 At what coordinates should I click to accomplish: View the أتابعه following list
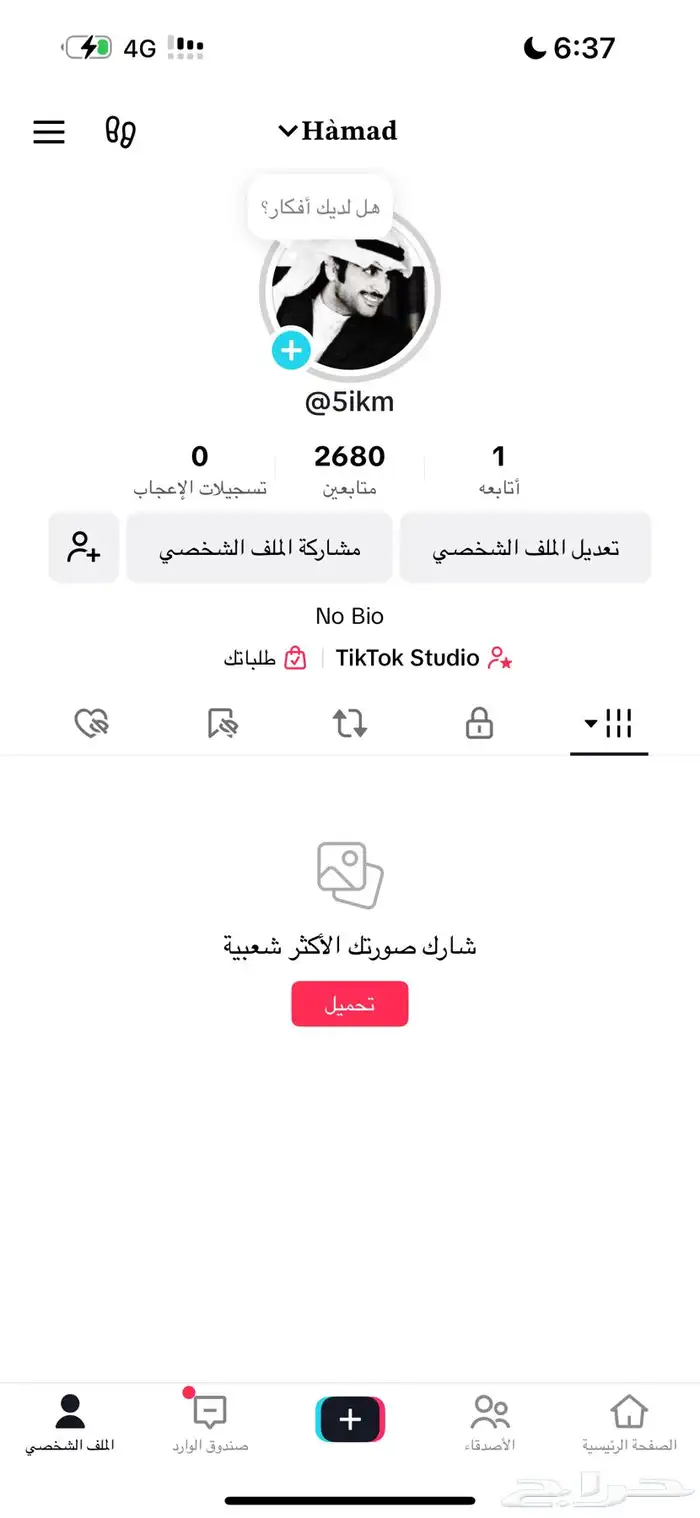tap(498, 470)
